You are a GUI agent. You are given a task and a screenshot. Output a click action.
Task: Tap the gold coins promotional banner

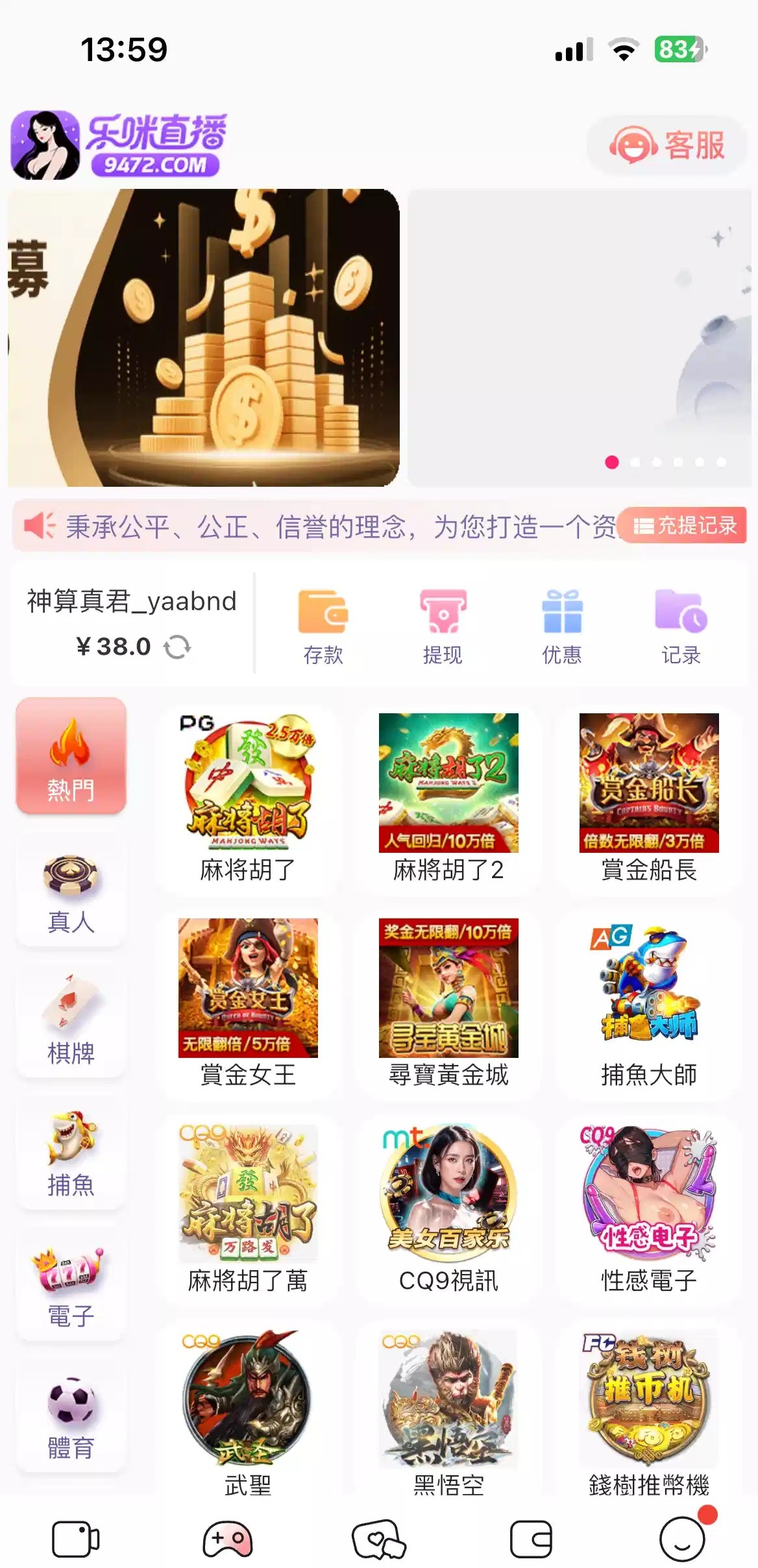pyautogui.click(x=204, y=337)
